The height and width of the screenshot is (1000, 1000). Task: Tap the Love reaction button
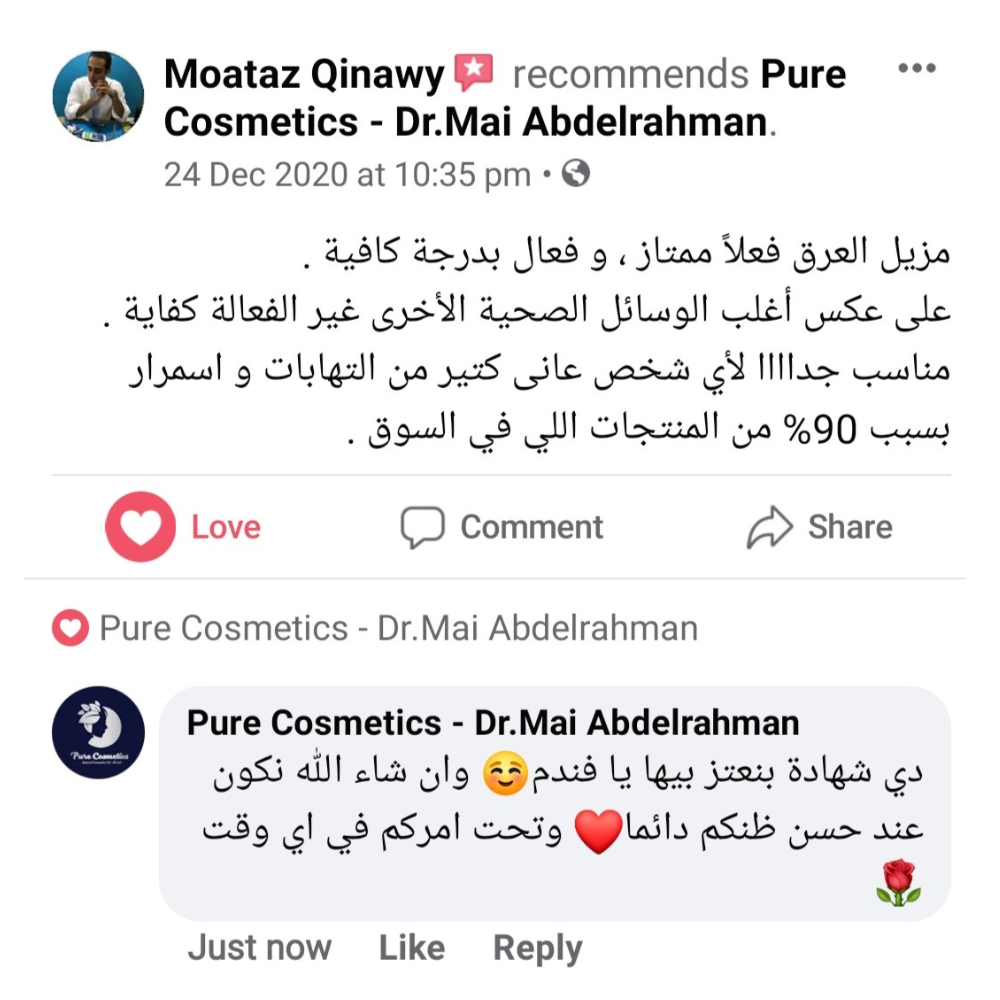pos(183,527)
